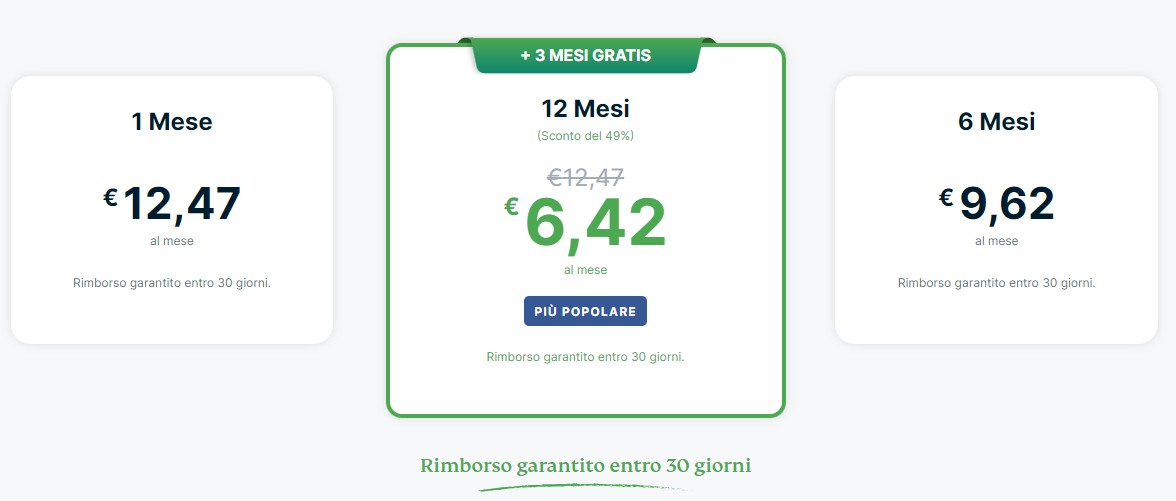Select the 1 Mese plan card

171,210
